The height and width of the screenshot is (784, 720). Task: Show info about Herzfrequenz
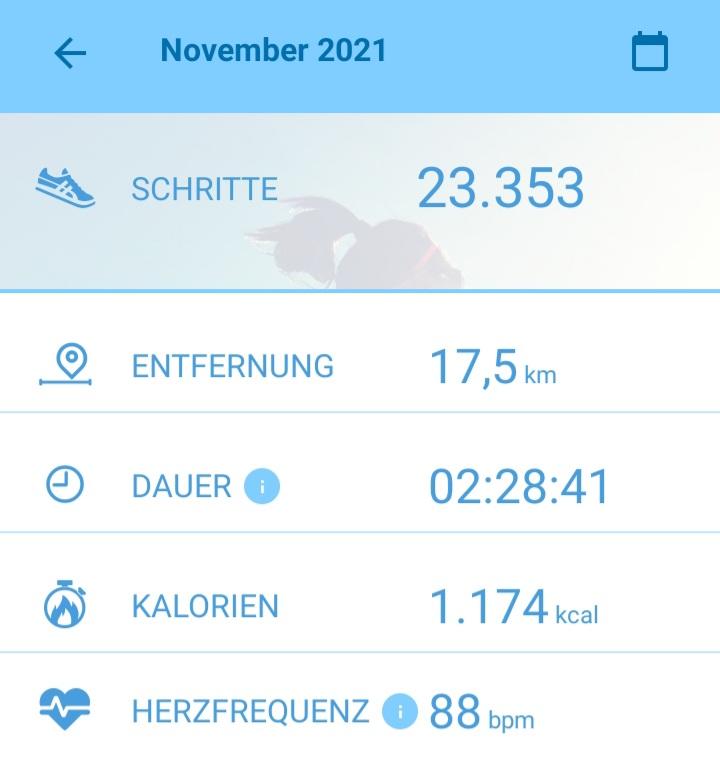(400, 711)
